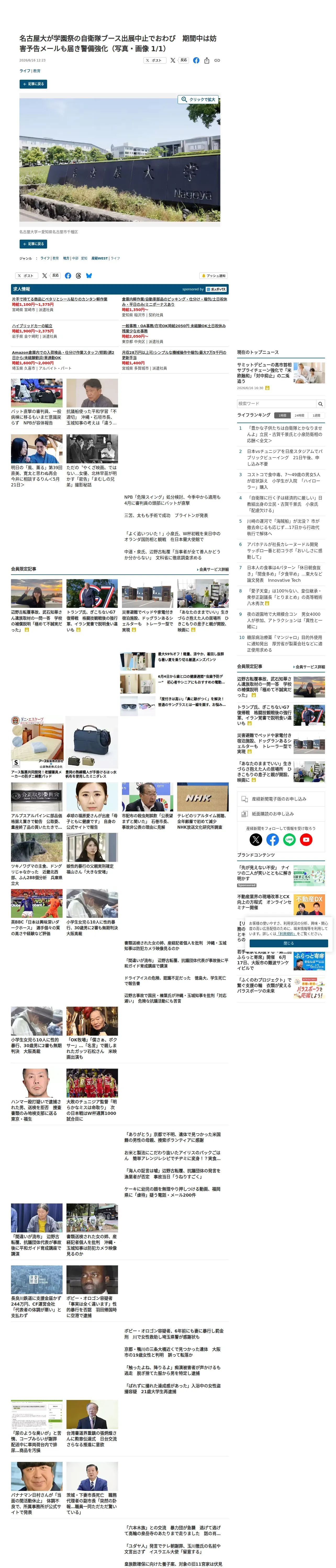Open the 教育 category link under the date
This screenshot has width=336, height=1568.
click(x=37, y=71)
